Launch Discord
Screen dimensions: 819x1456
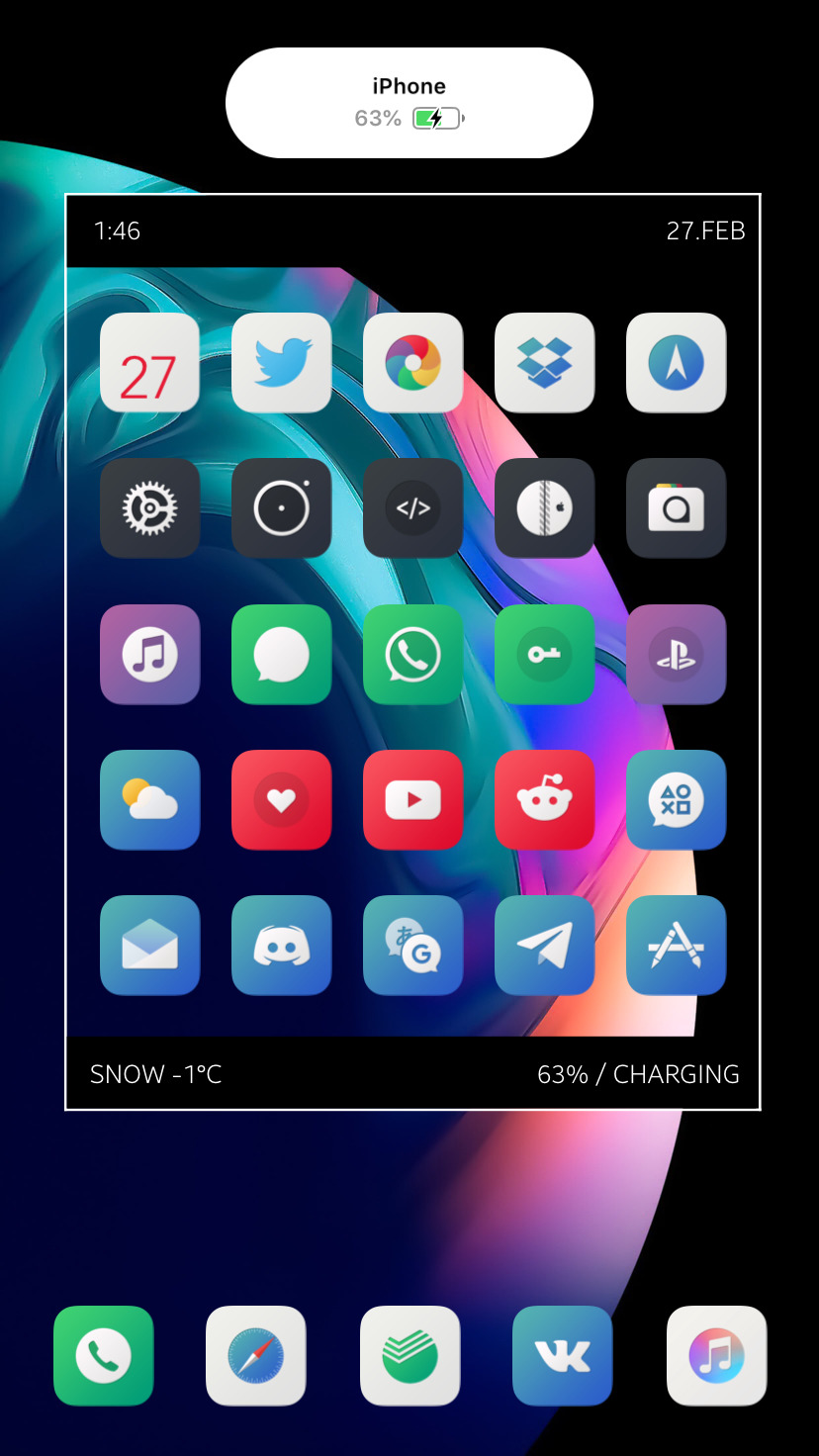[x=281, y=945]
